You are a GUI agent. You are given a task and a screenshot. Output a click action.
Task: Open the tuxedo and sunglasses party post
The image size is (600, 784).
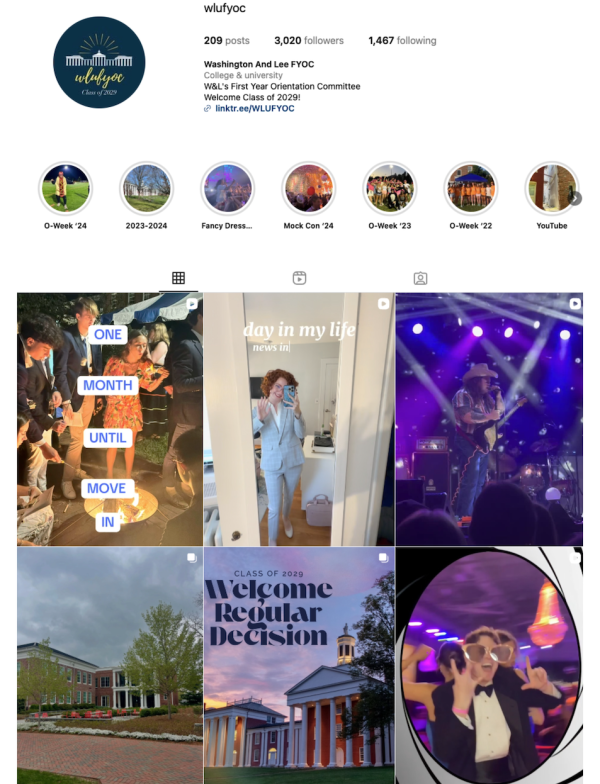coord(489,665)
